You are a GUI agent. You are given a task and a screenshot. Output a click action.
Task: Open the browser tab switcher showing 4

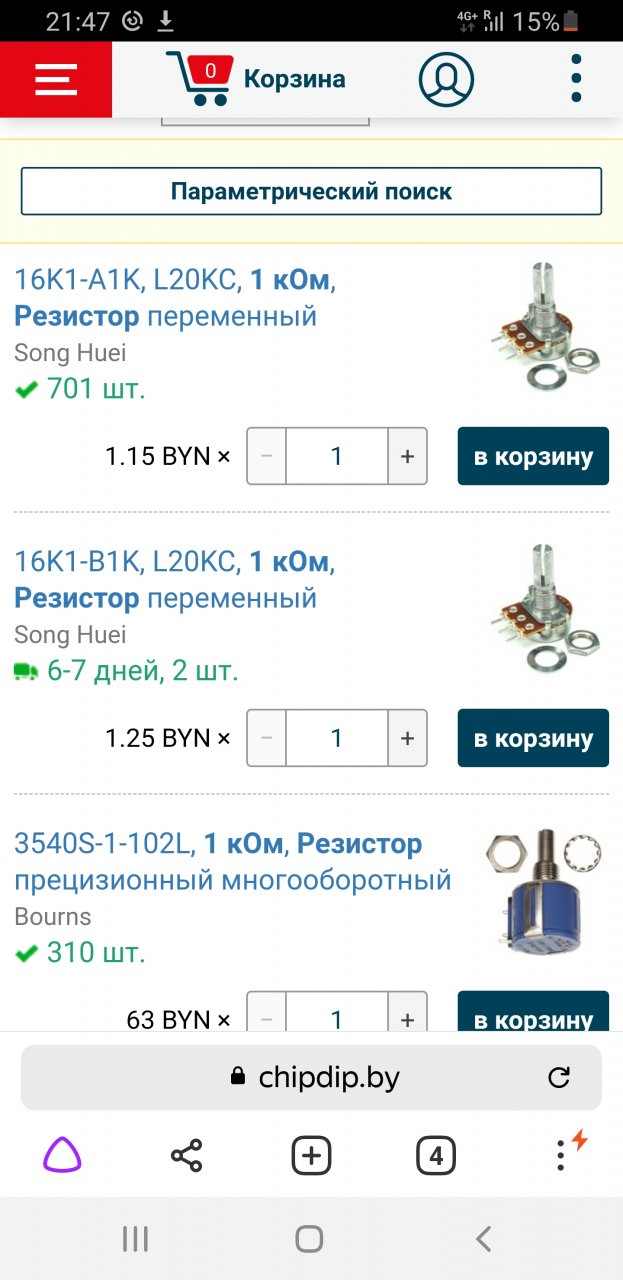(x=436, y=1156)
